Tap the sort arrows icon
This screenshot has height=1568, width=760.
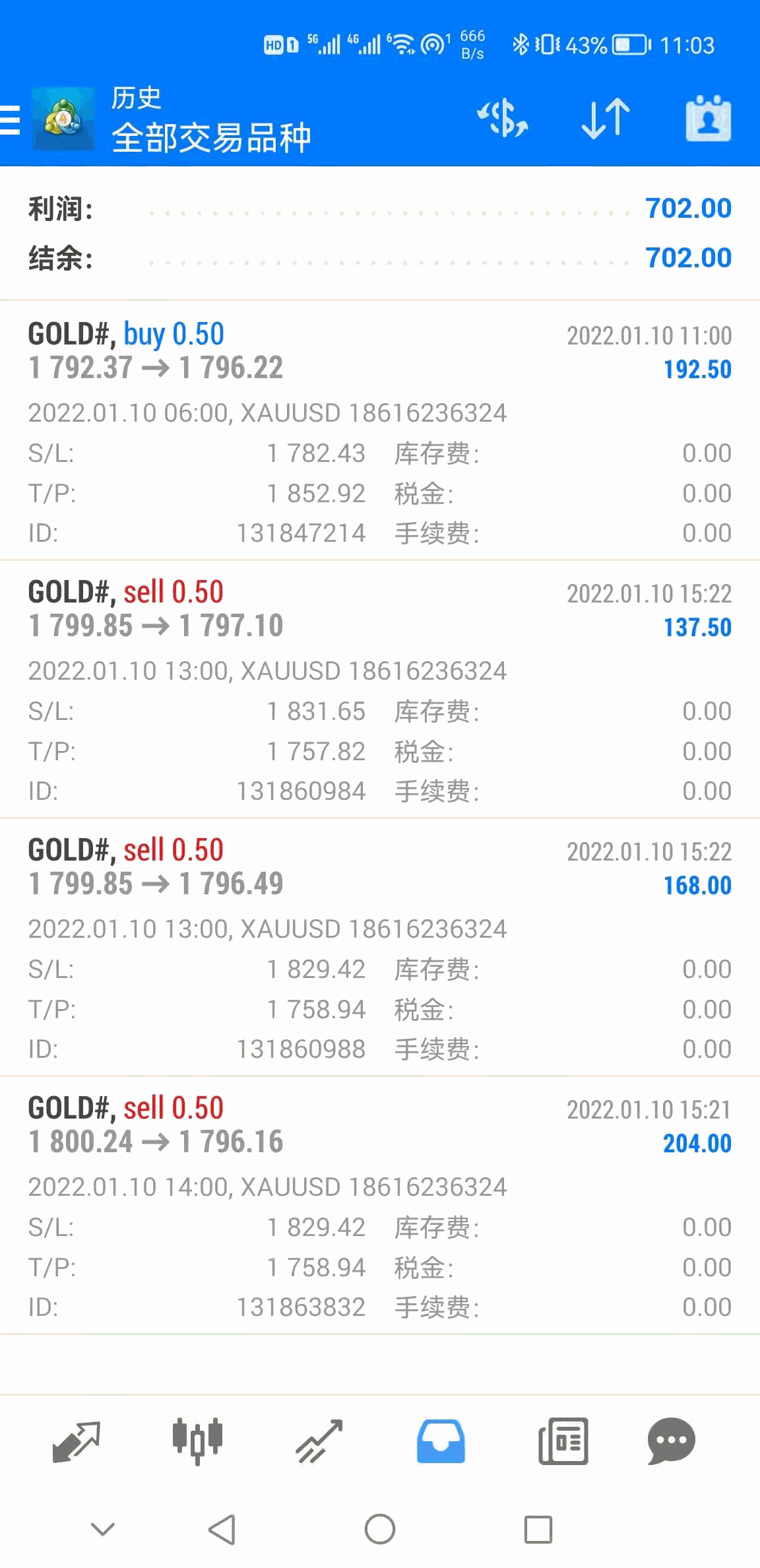pos(605,119)
